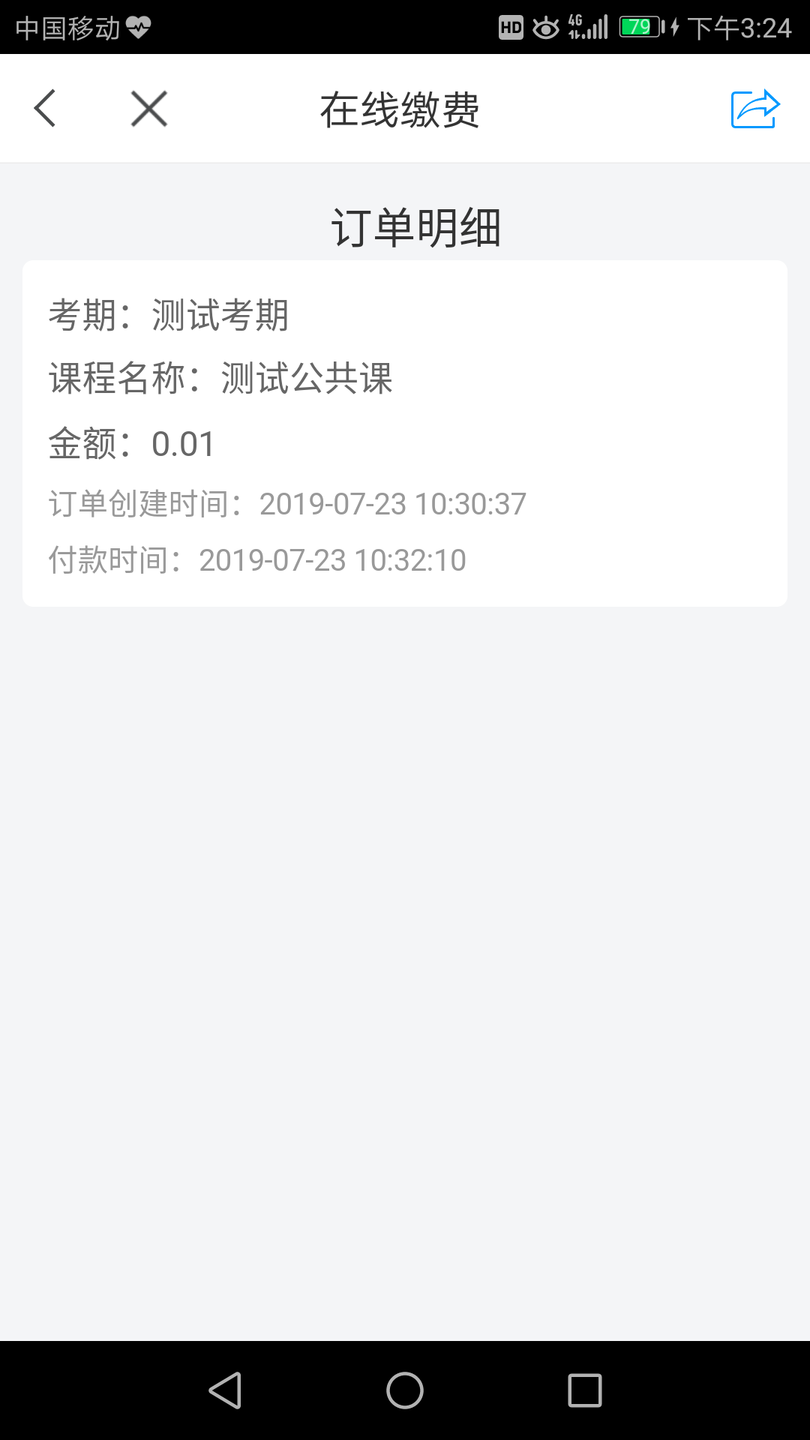Tap the HD icon in the status bar
Image resolution: width=810 pixels, height=1440 pixels.
click(510, 27)
